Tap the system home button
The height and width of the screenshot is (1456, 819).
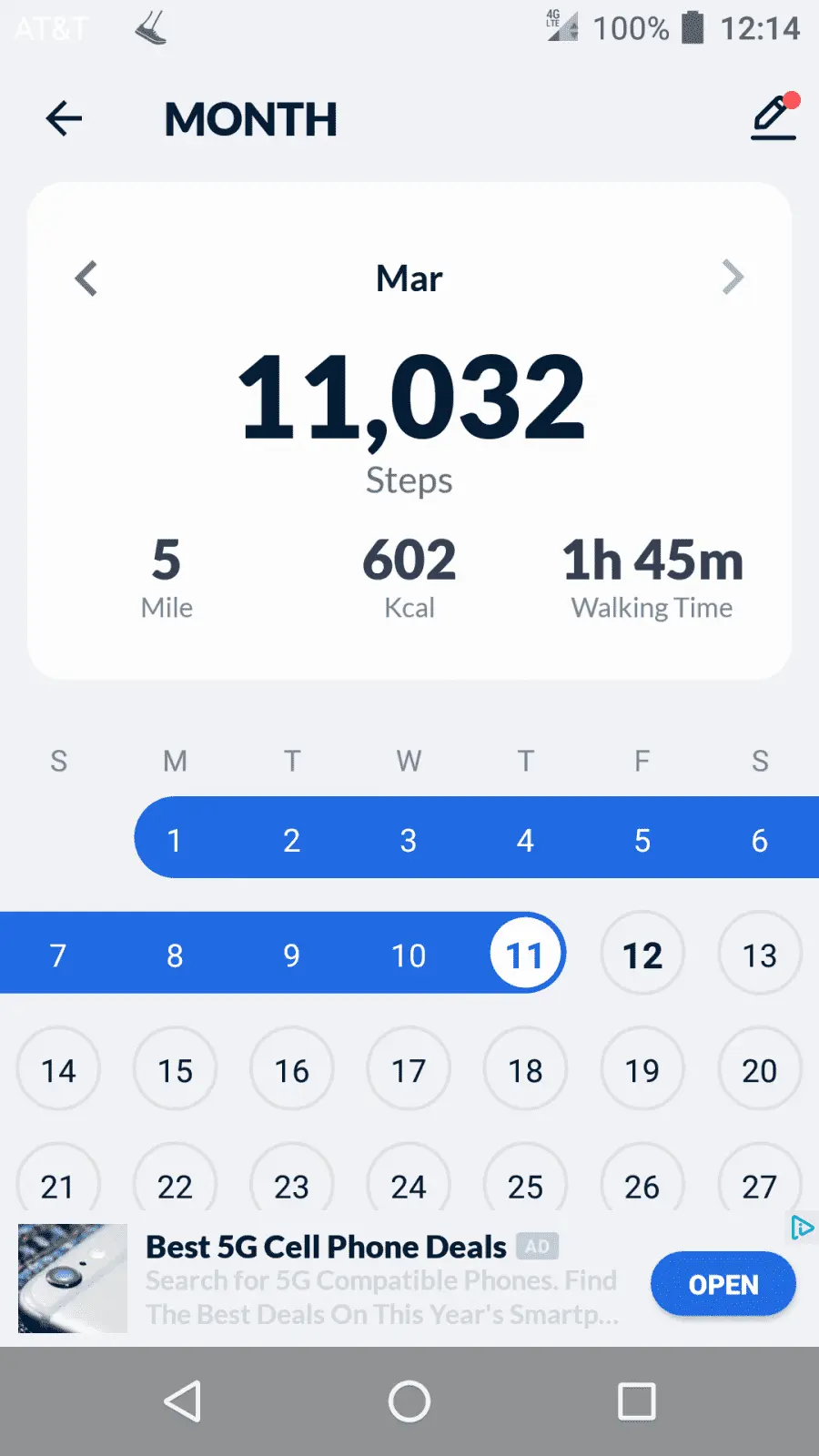[x=409, y=1401]
